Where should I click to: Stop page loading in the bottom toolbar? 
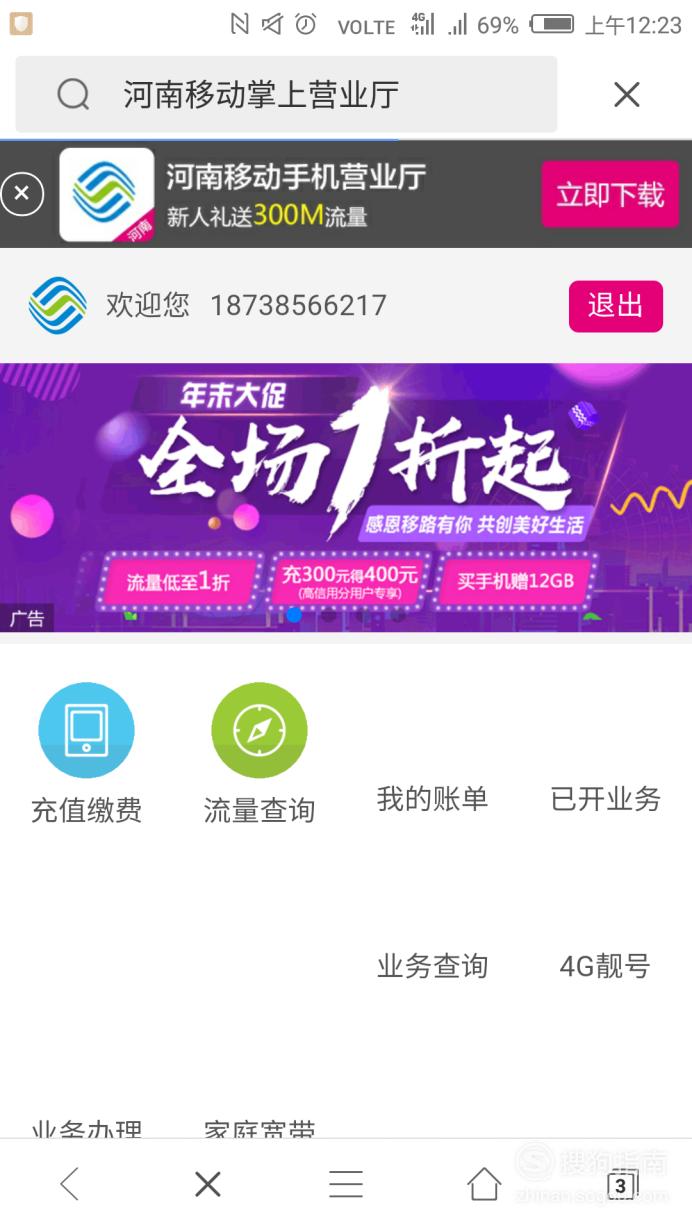[x=208, y=1184]
